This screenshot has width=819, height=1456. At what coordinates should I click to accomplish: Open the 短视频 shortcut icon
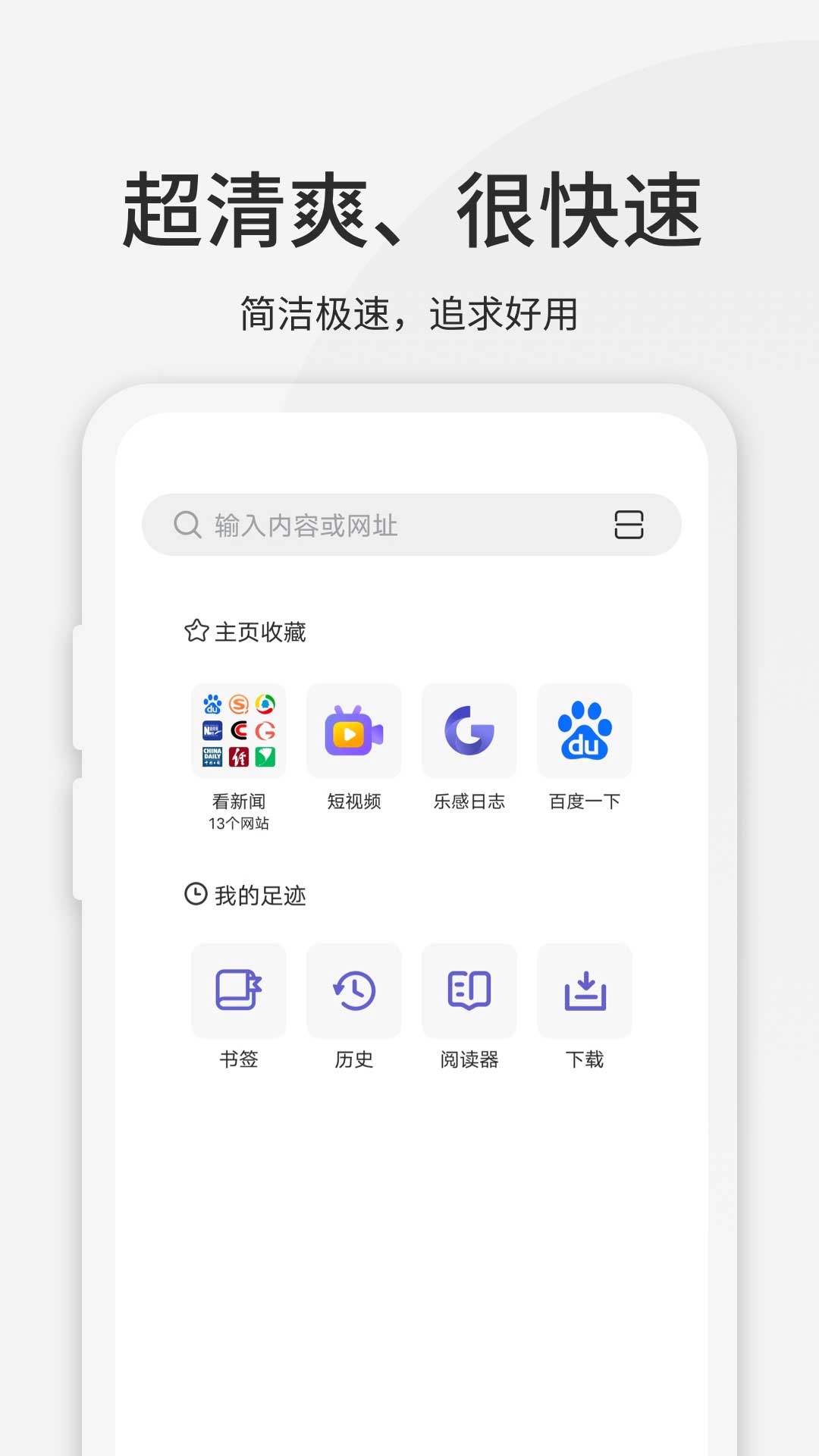coord(353,730)
